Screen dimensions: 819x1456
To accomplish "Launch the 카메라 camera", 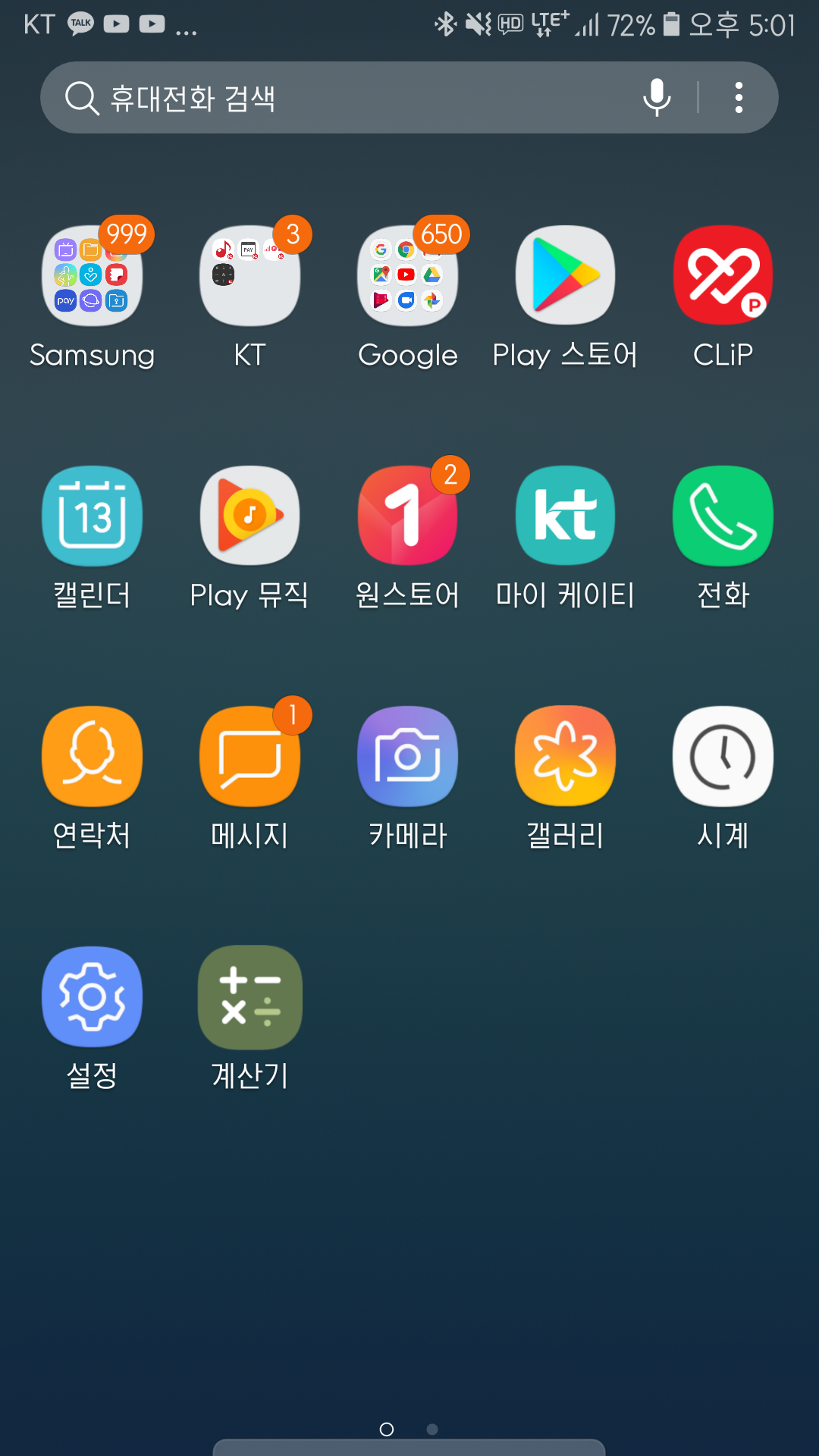I will pos(407,757).
